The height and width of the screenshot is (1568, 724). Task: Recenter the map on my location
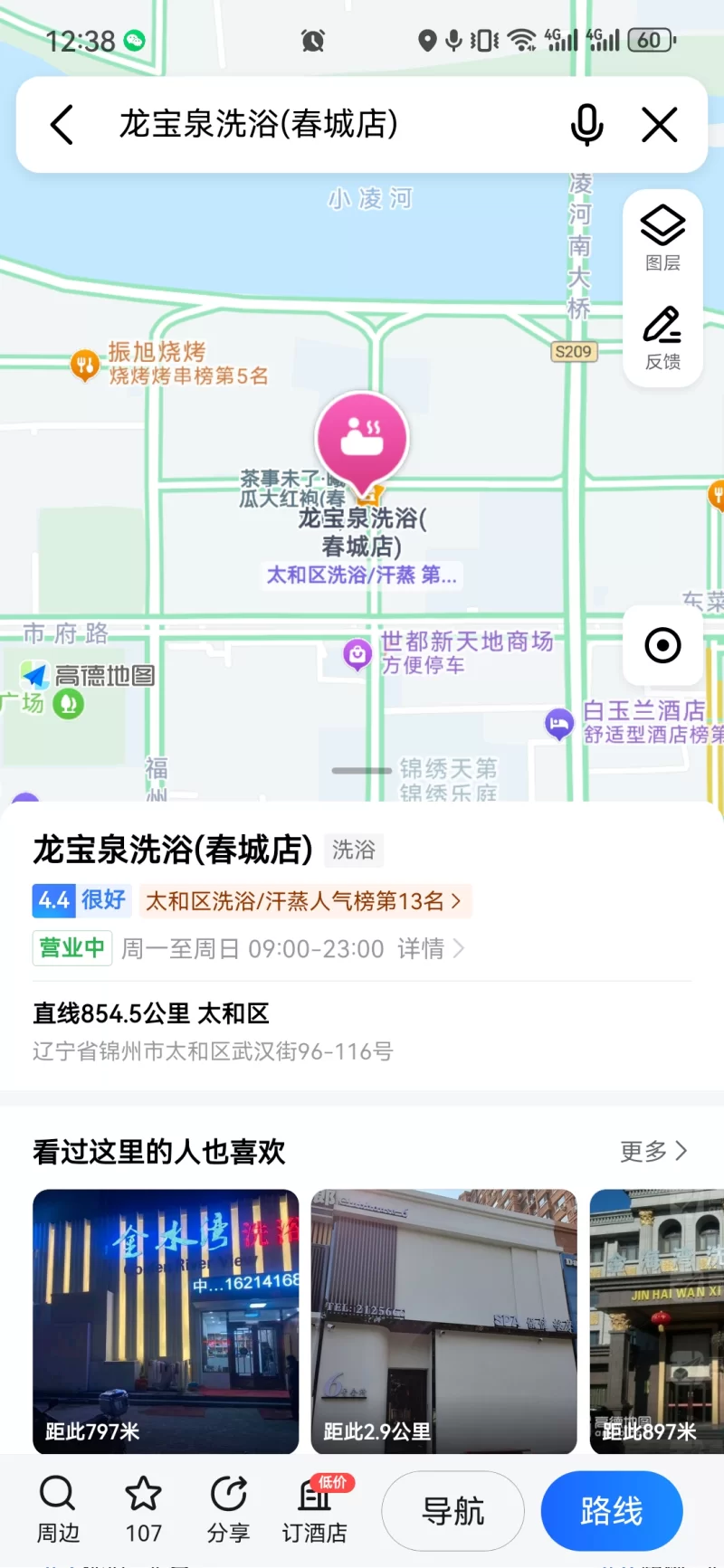click(662, 645)
